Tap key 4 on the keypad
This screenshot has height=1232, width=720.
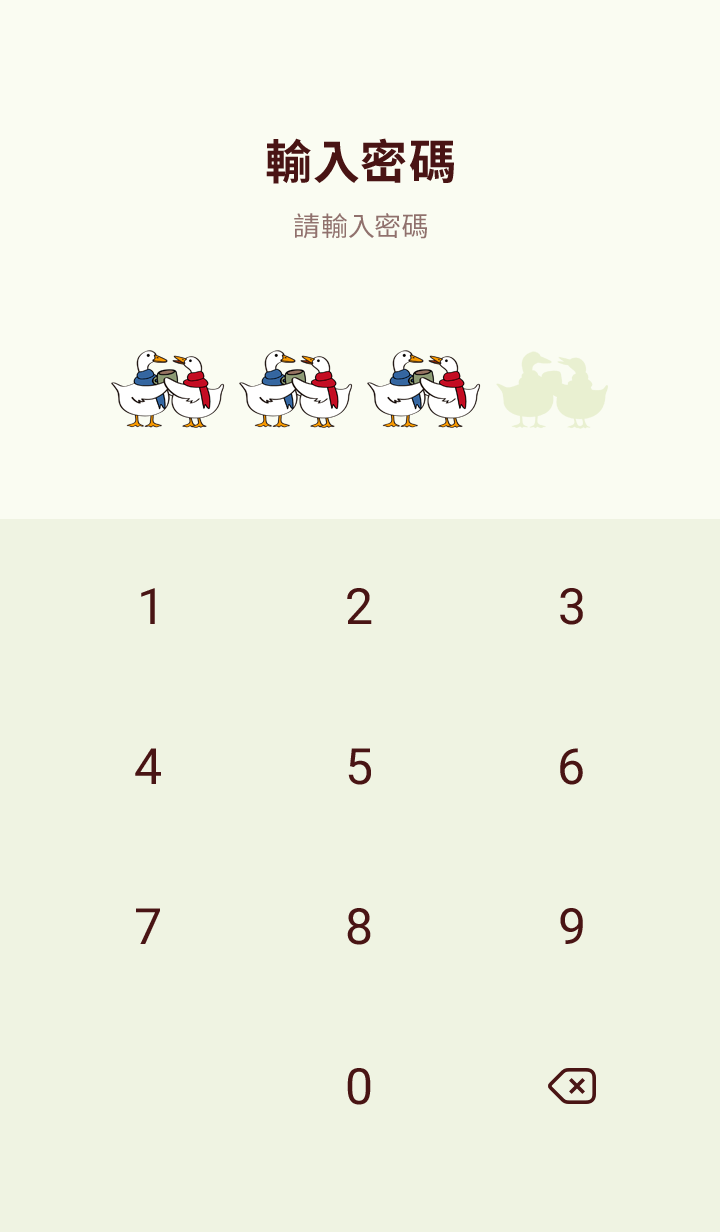point(148,767)
